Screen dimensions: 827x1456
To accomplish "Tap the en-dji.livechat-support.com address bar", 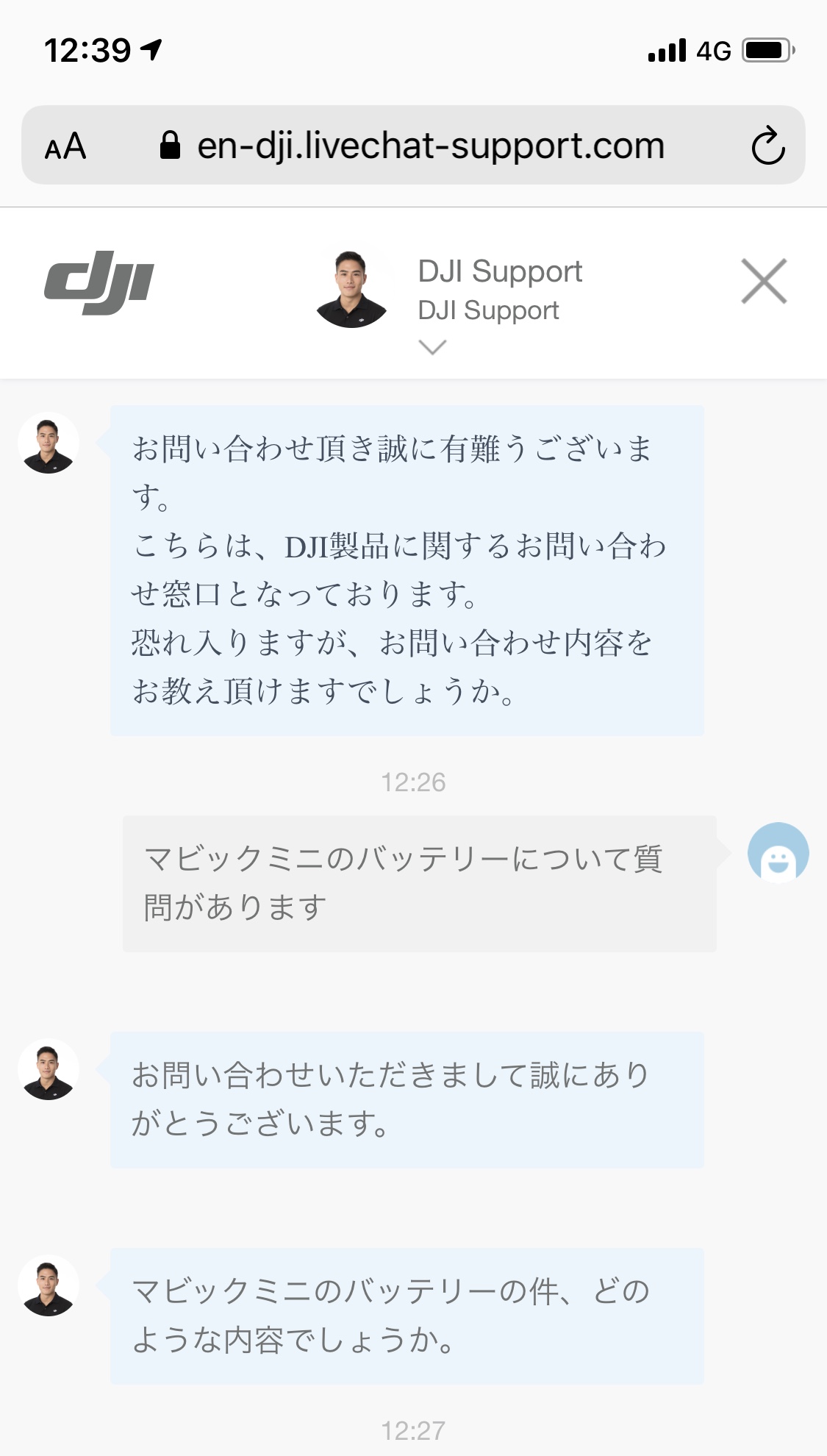I will (x=413, y=145).
